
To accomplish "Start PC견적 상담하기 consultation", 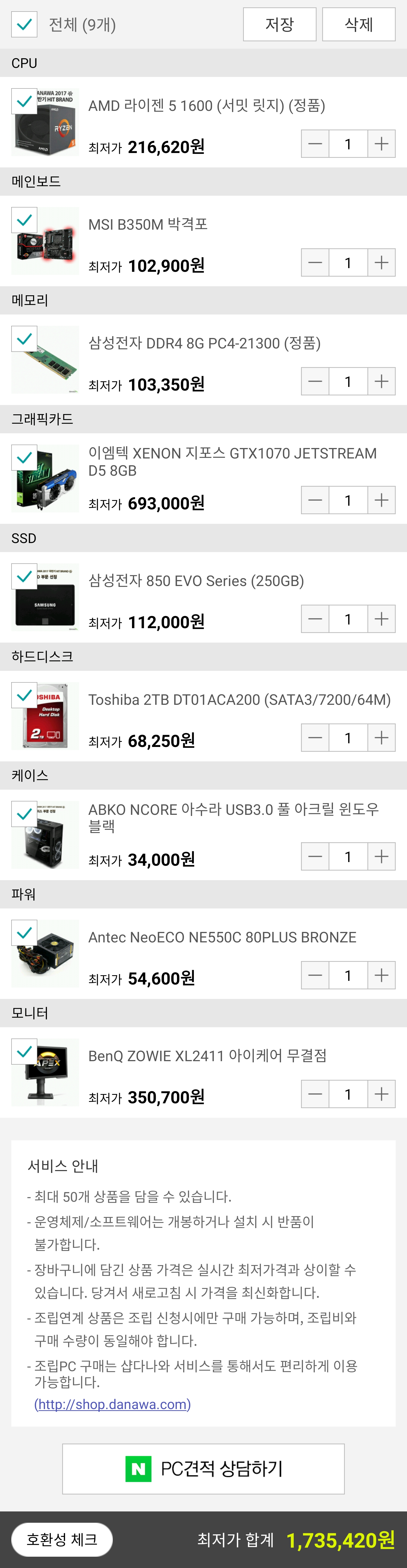I will [x=203, y=1469].
